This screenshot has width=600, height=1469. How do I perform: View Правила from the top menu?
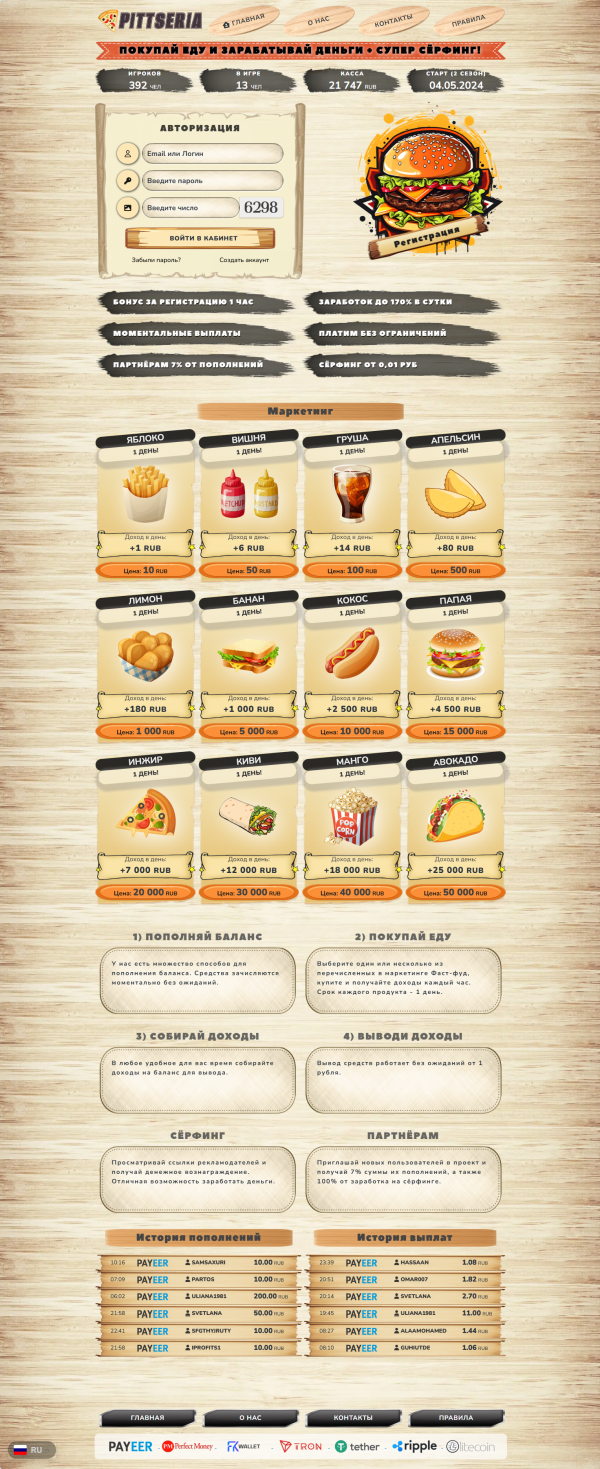click(468, 19)
